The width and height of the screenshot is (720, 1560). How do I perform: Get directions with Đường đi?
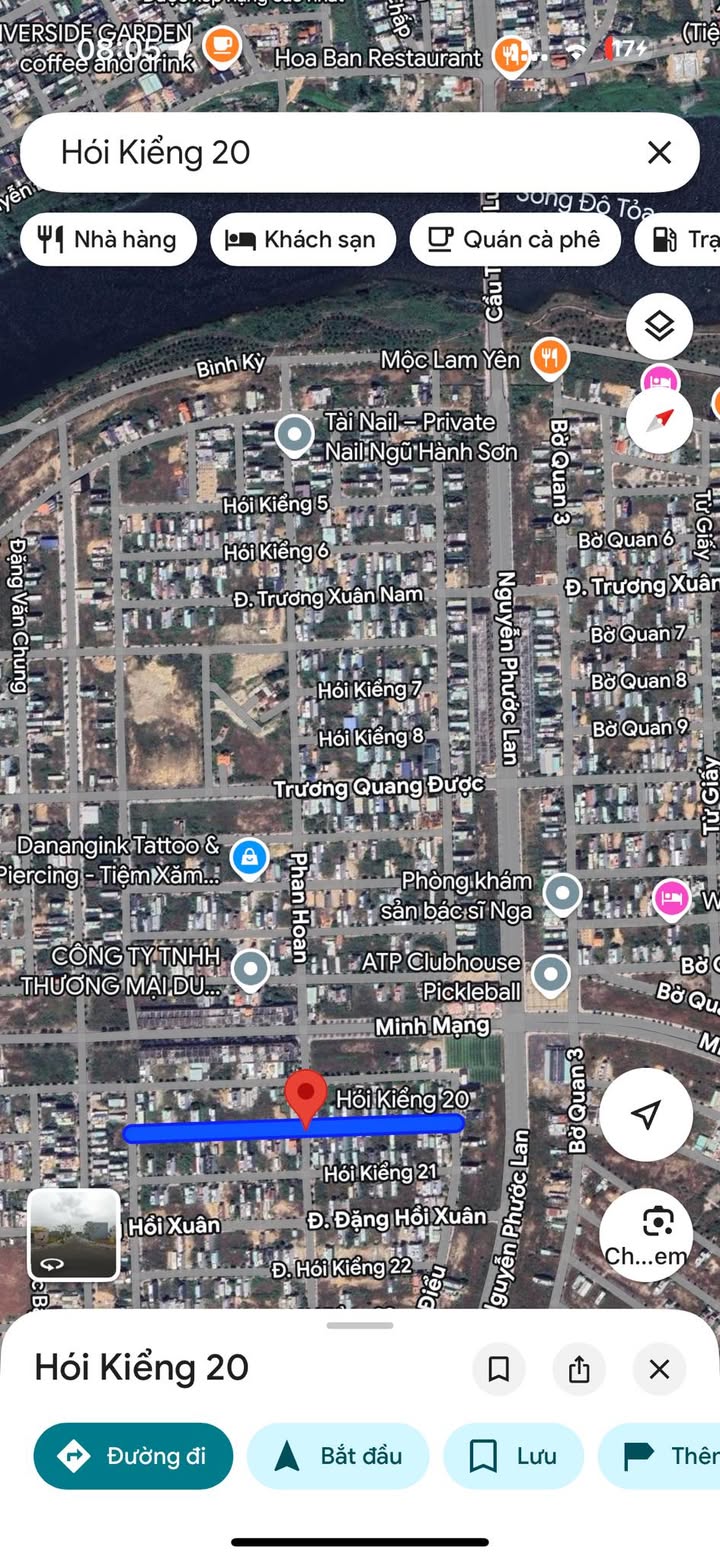pyautogui.click(x=133, y=1456)
